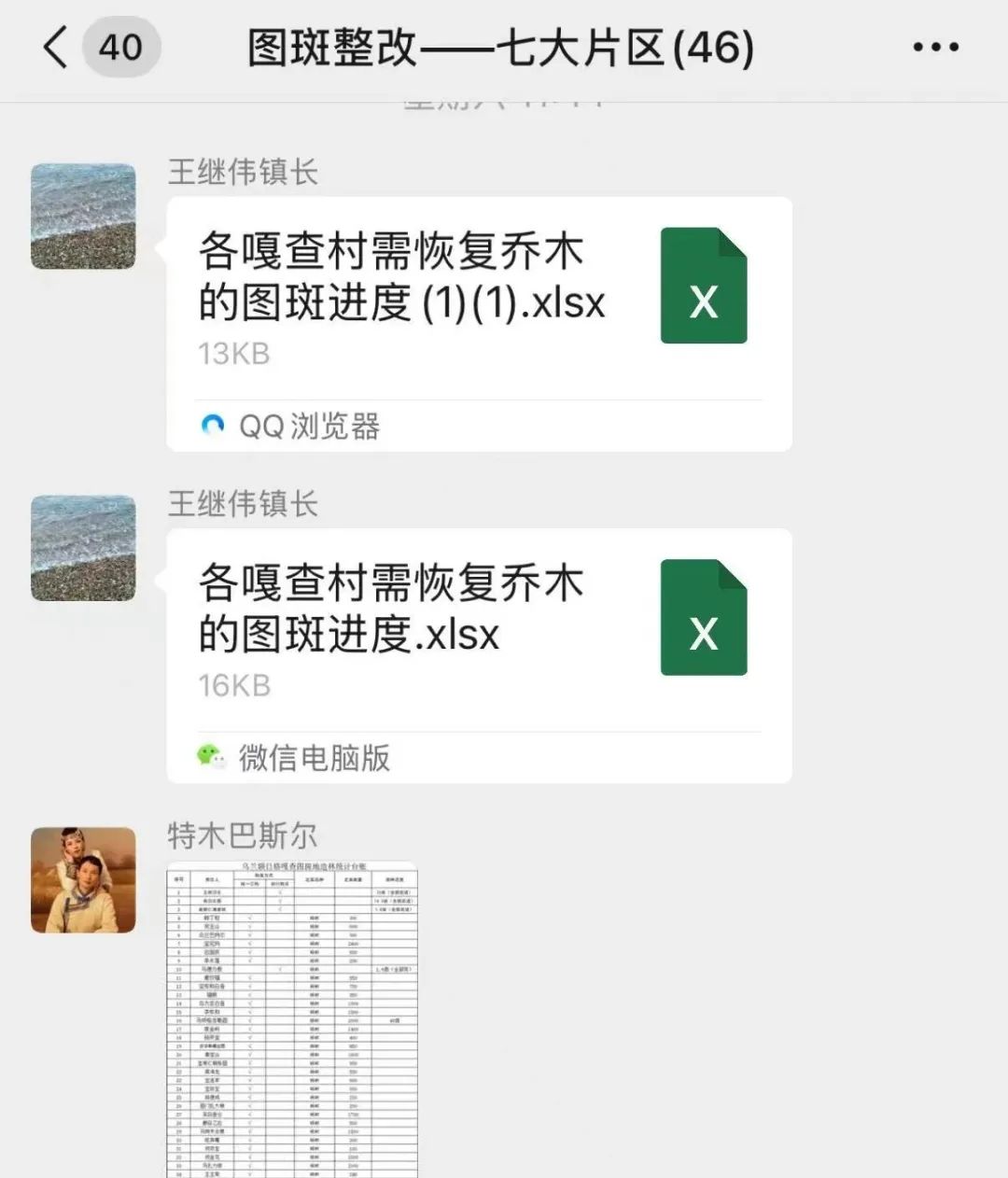Open 王继伟镇长's avatar beside the 13KB file

pyautogui.click(x=83, y=216)
